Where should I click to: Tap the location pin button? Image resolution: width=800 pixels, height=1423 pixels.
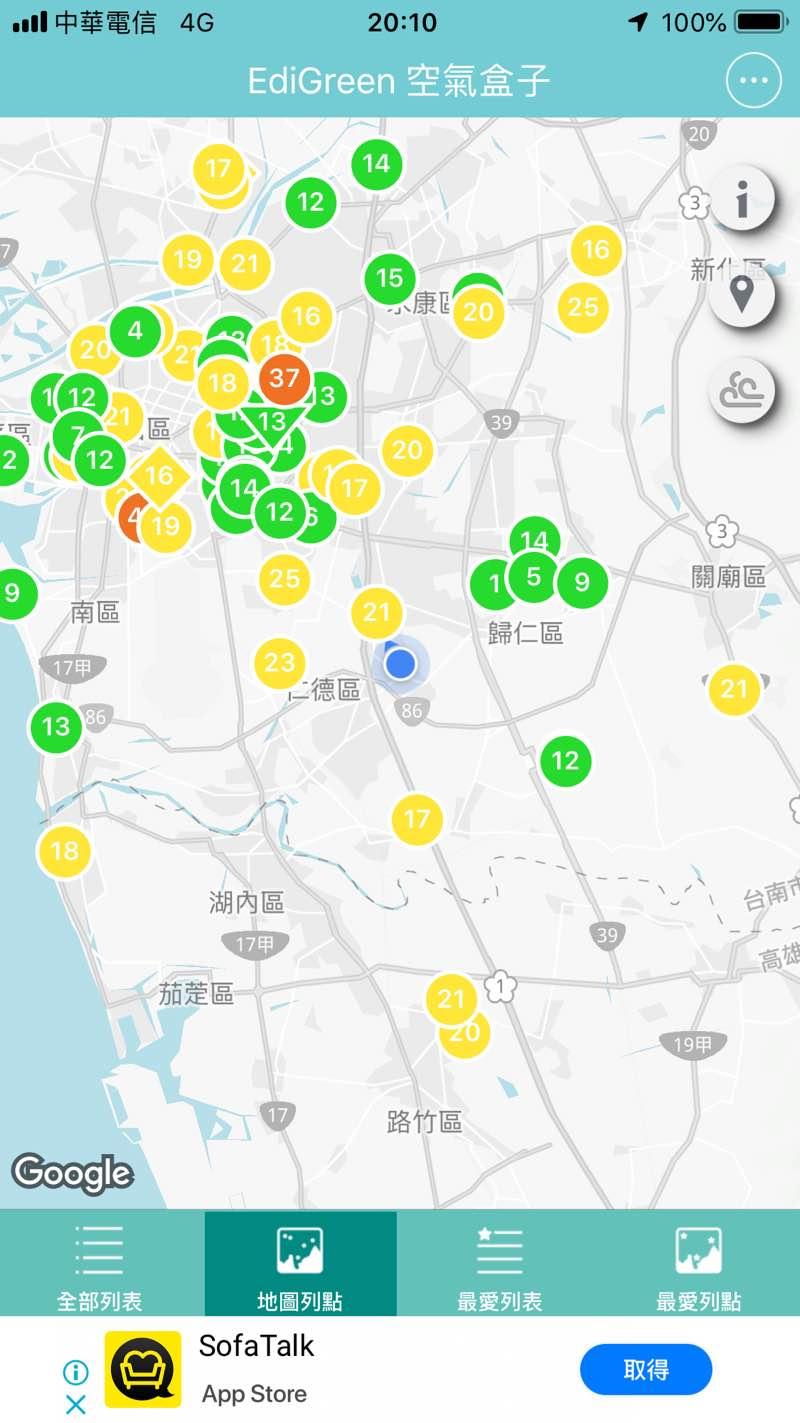point(741,295)
